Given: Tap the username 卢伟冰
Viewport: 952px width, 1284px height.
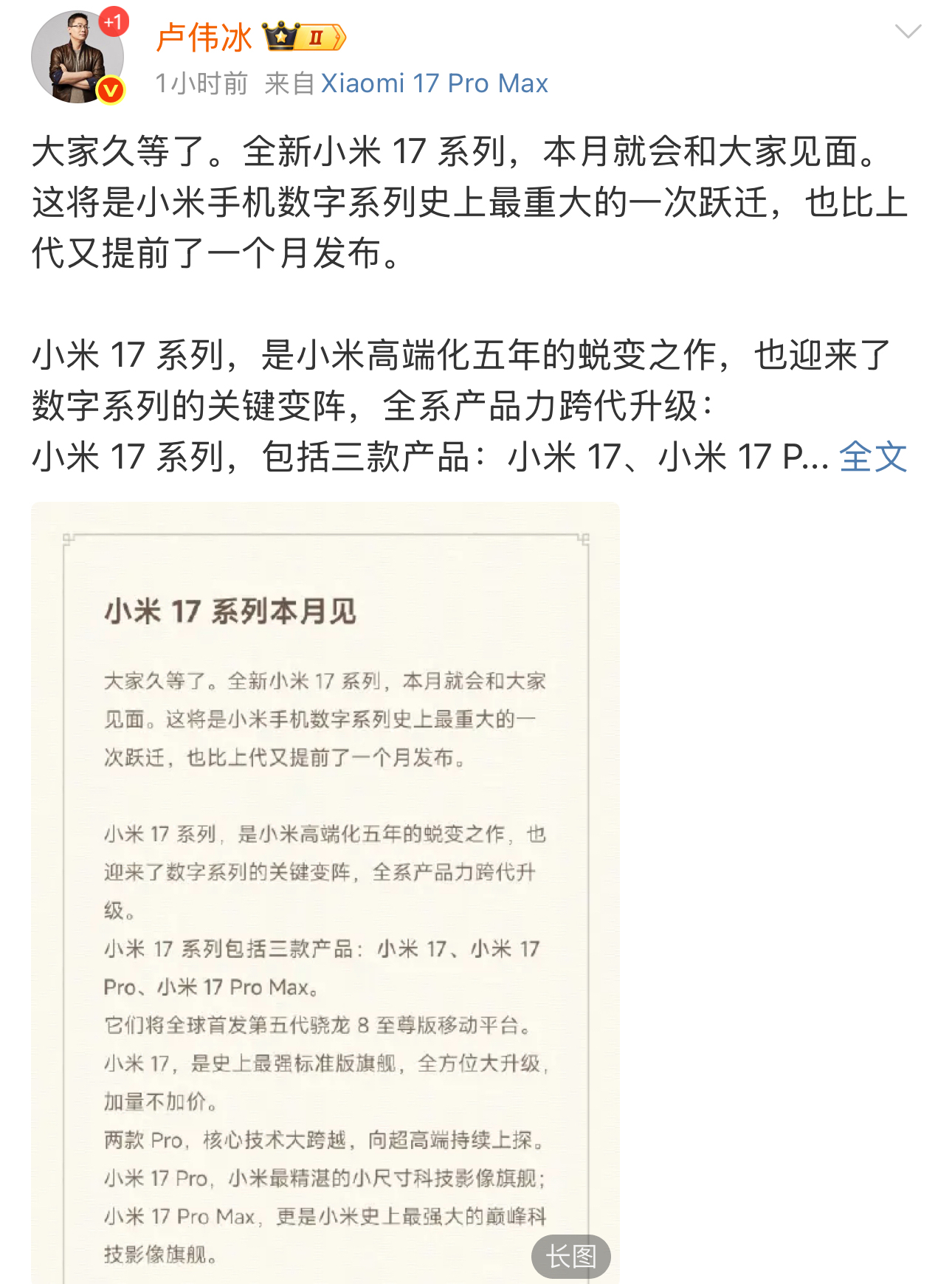Looking at the screenshot, I should (x=204, y=38).
